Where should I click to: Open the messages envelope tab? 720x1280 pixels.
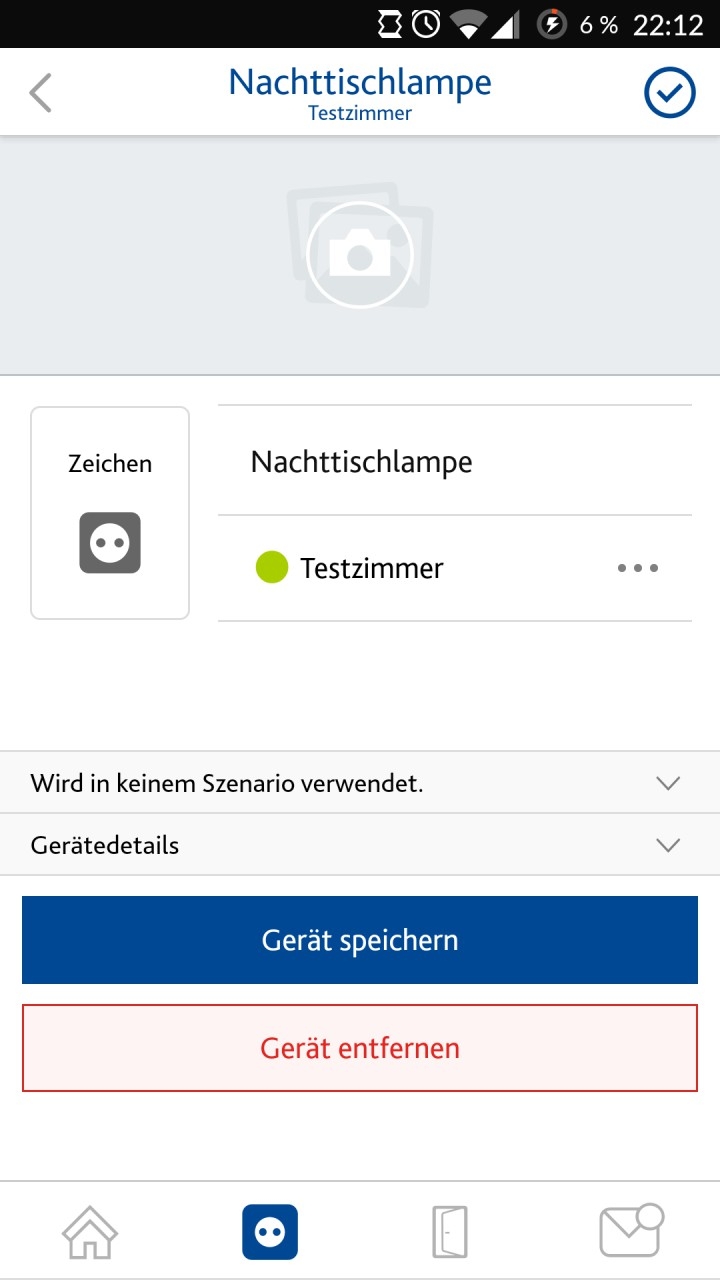(630, 1232)
